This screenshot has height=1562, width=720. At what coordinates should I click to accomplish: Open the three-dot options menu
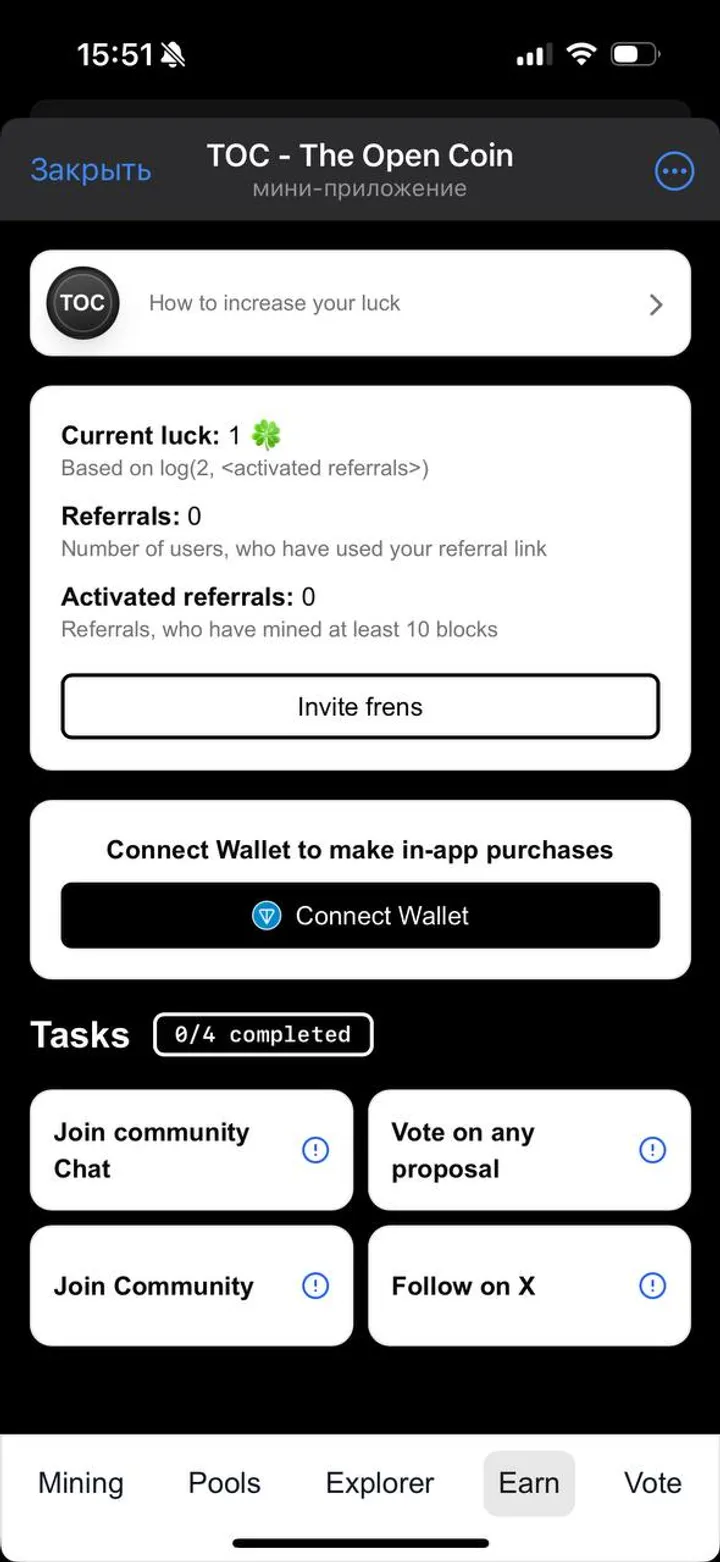(674, 170)
